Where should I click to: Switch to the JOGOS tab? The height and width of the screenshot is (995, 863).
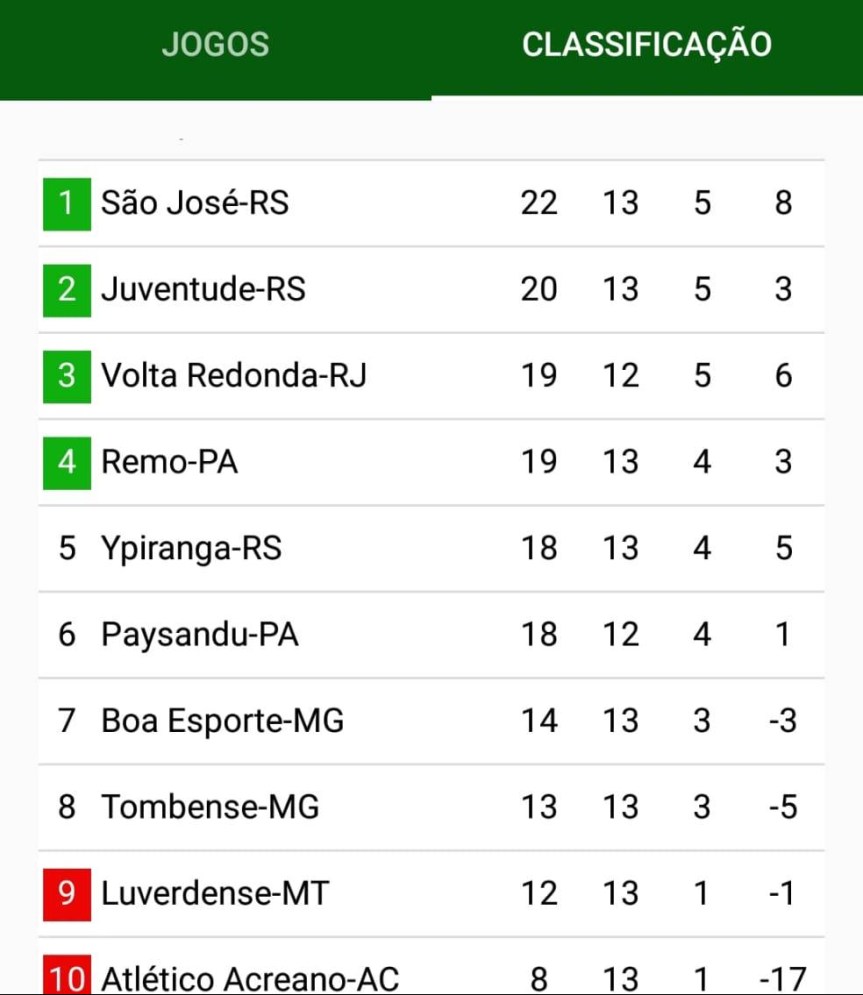point(215,45)
